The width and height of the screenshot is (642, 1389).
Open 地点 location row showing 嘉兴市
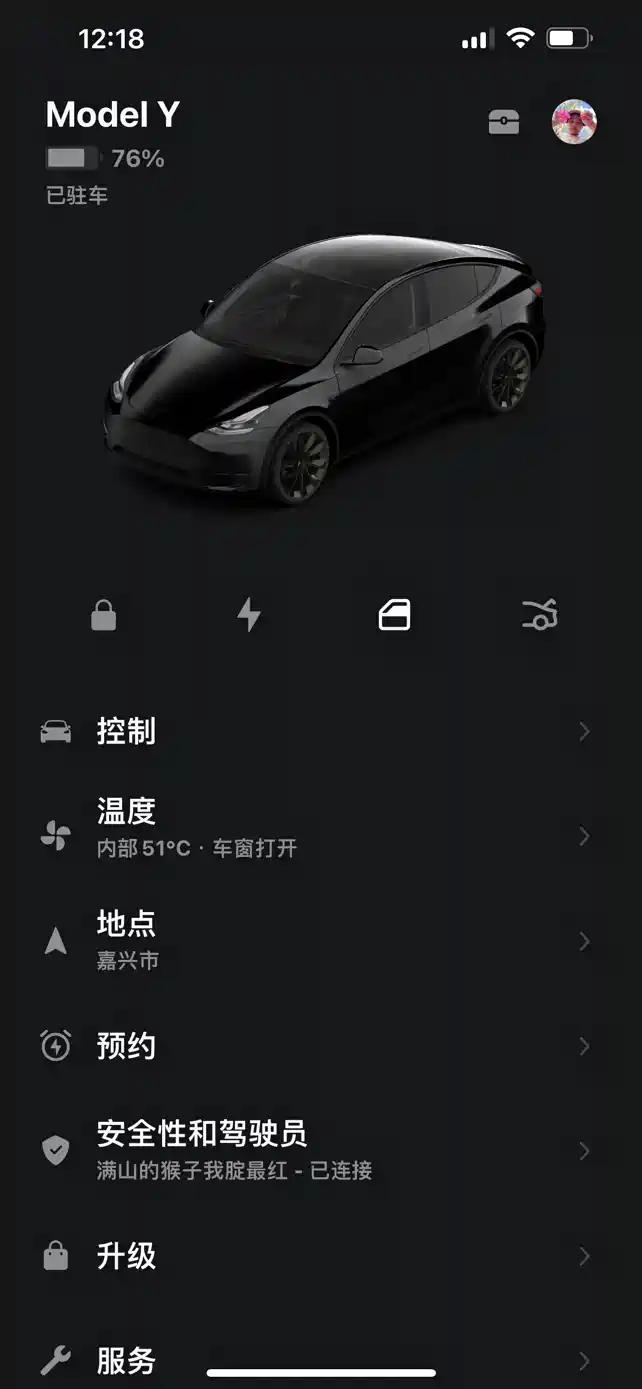pyautogui.click(x=320, y=940)
